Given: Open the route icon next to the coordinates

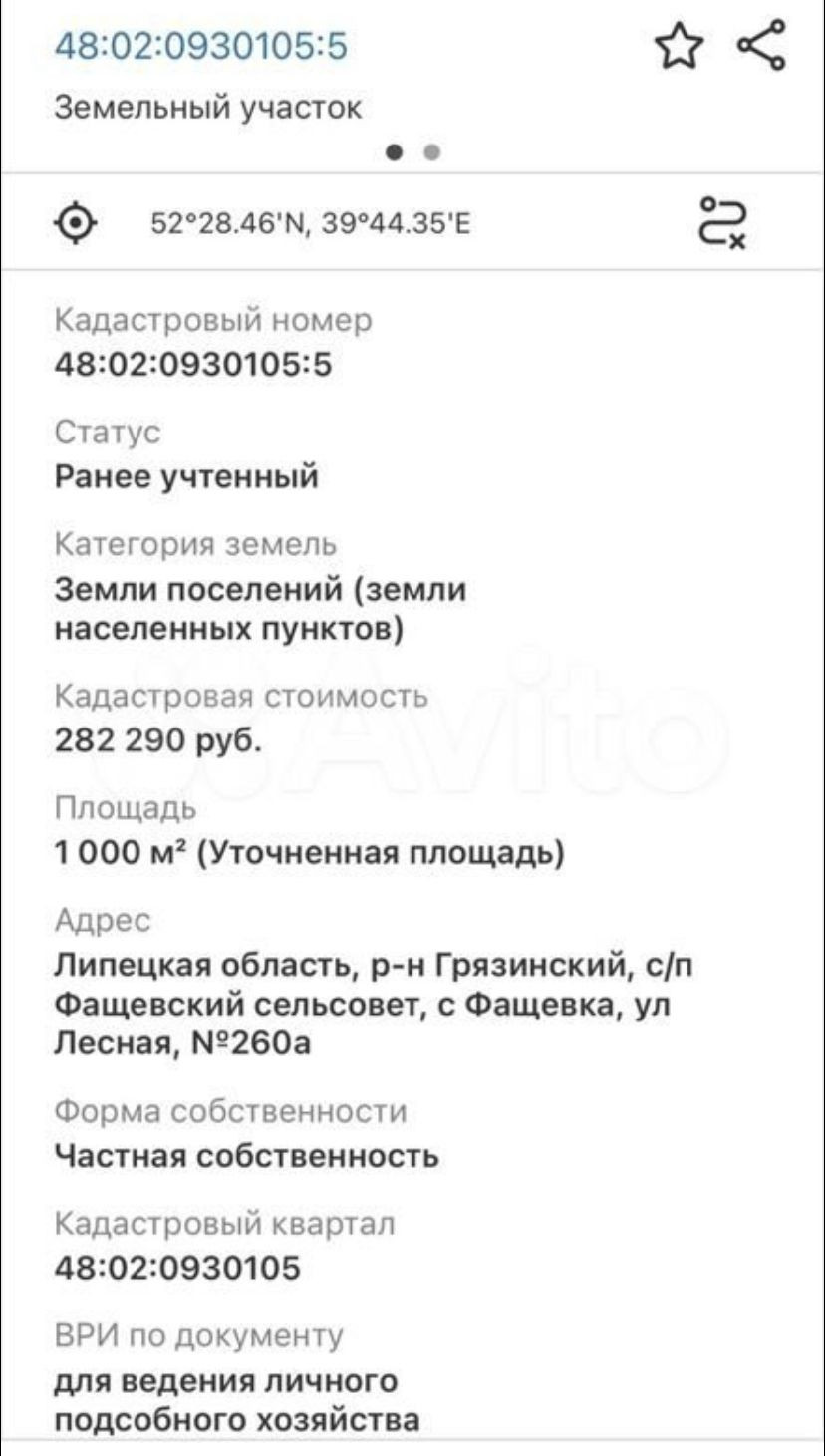Looking at the screenshot, I should click(721, 221).
